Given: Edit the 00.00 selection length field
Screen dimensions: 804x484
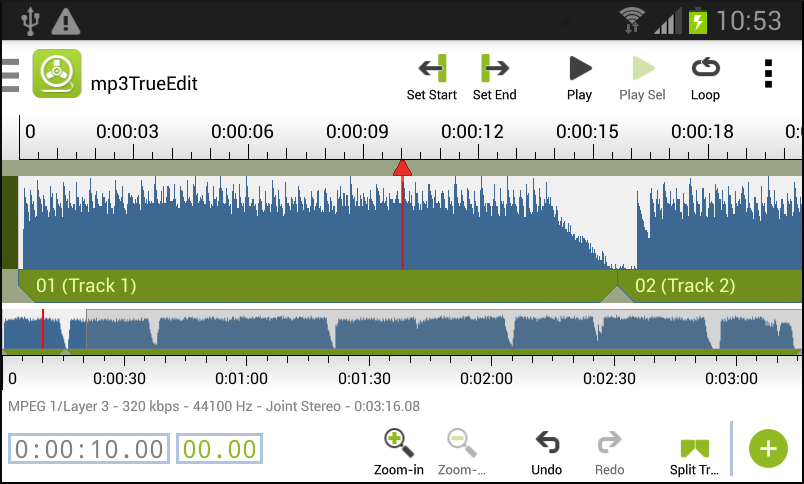Looking at the screenshot, I should coord(220,449).
